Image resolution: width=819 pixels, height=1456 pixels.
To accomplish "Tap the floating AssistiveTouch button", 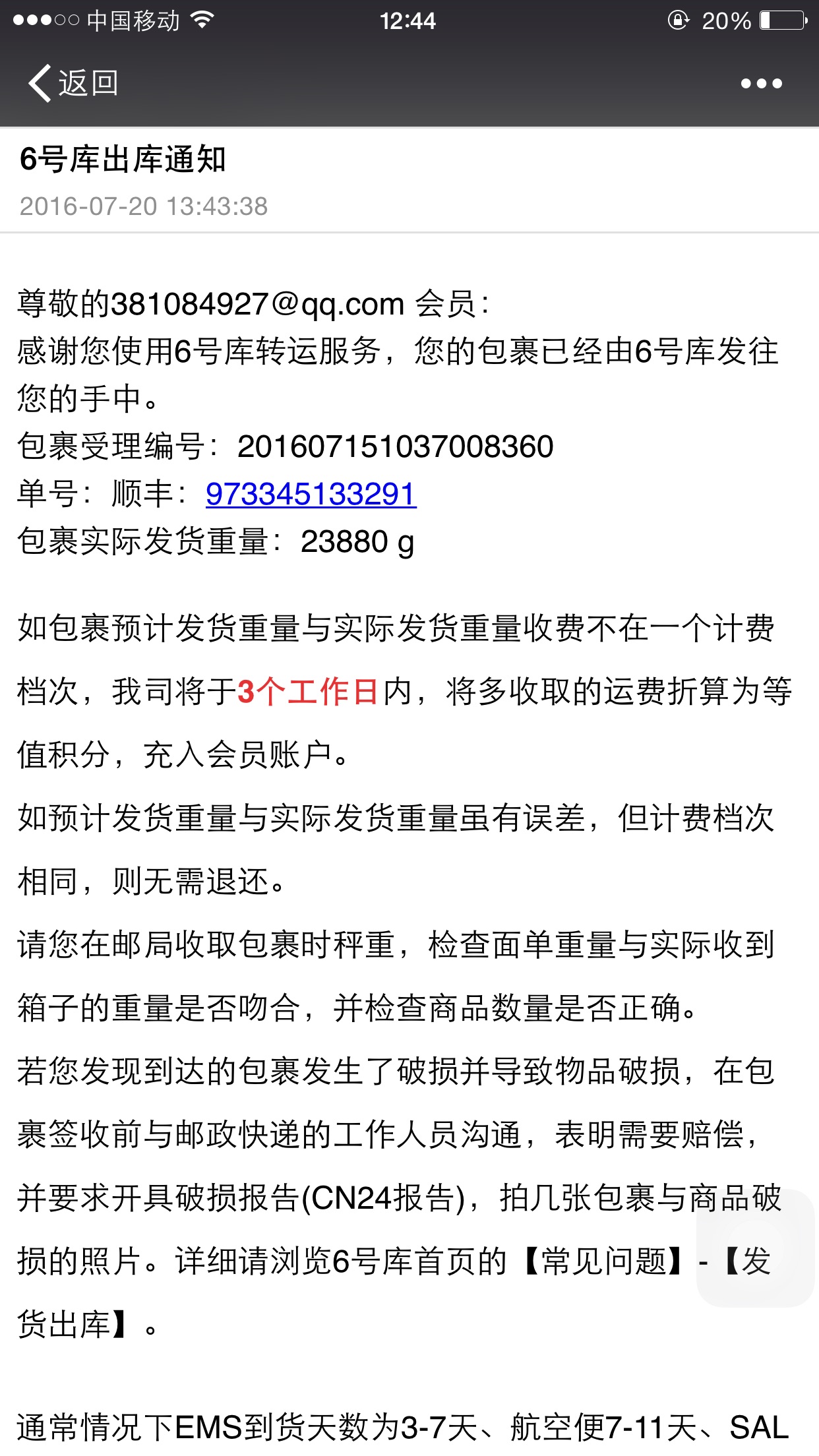I will coord(756,1248).
